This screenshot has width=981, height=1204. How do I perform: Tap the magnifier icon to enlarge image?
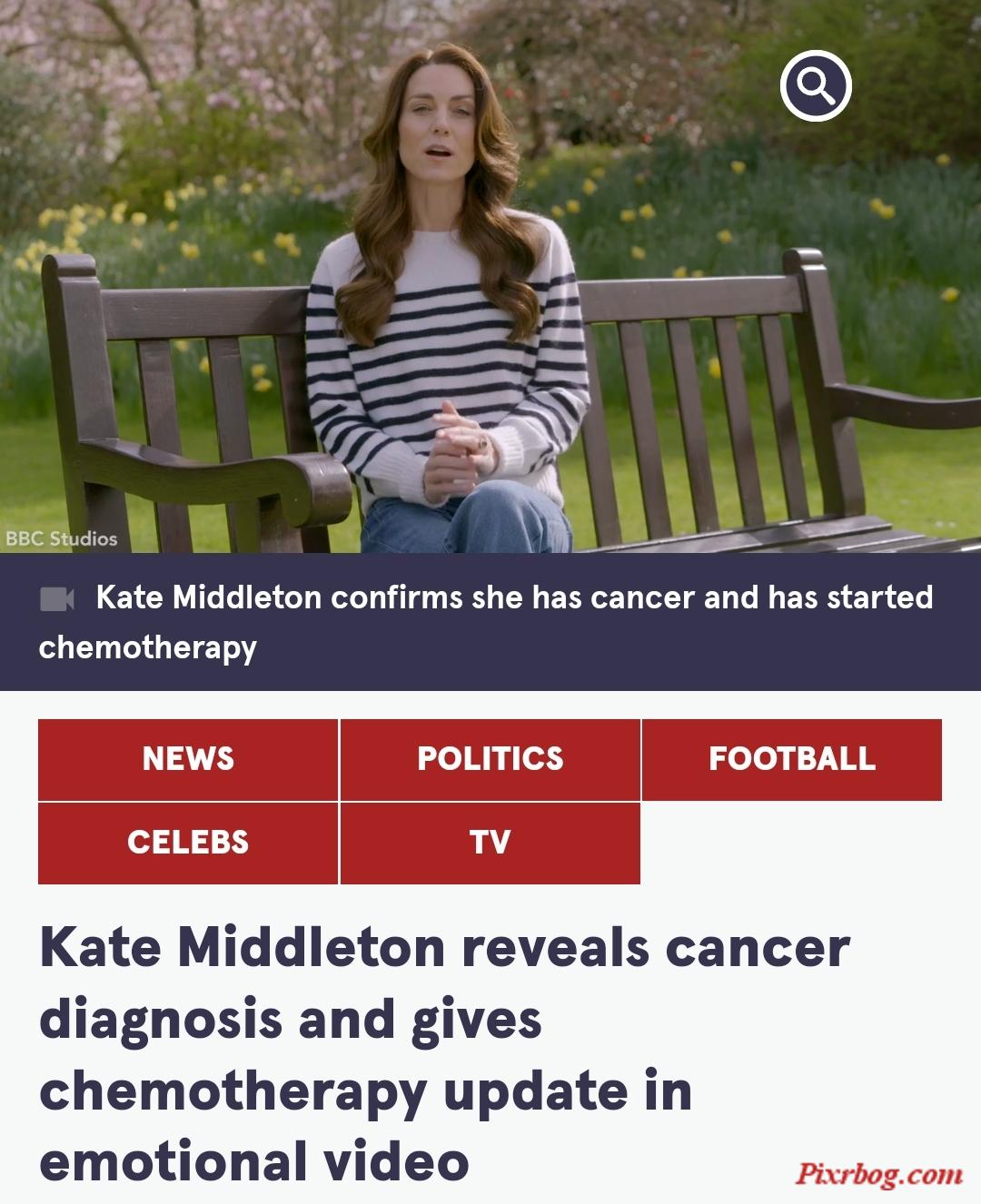coord(815,85)
